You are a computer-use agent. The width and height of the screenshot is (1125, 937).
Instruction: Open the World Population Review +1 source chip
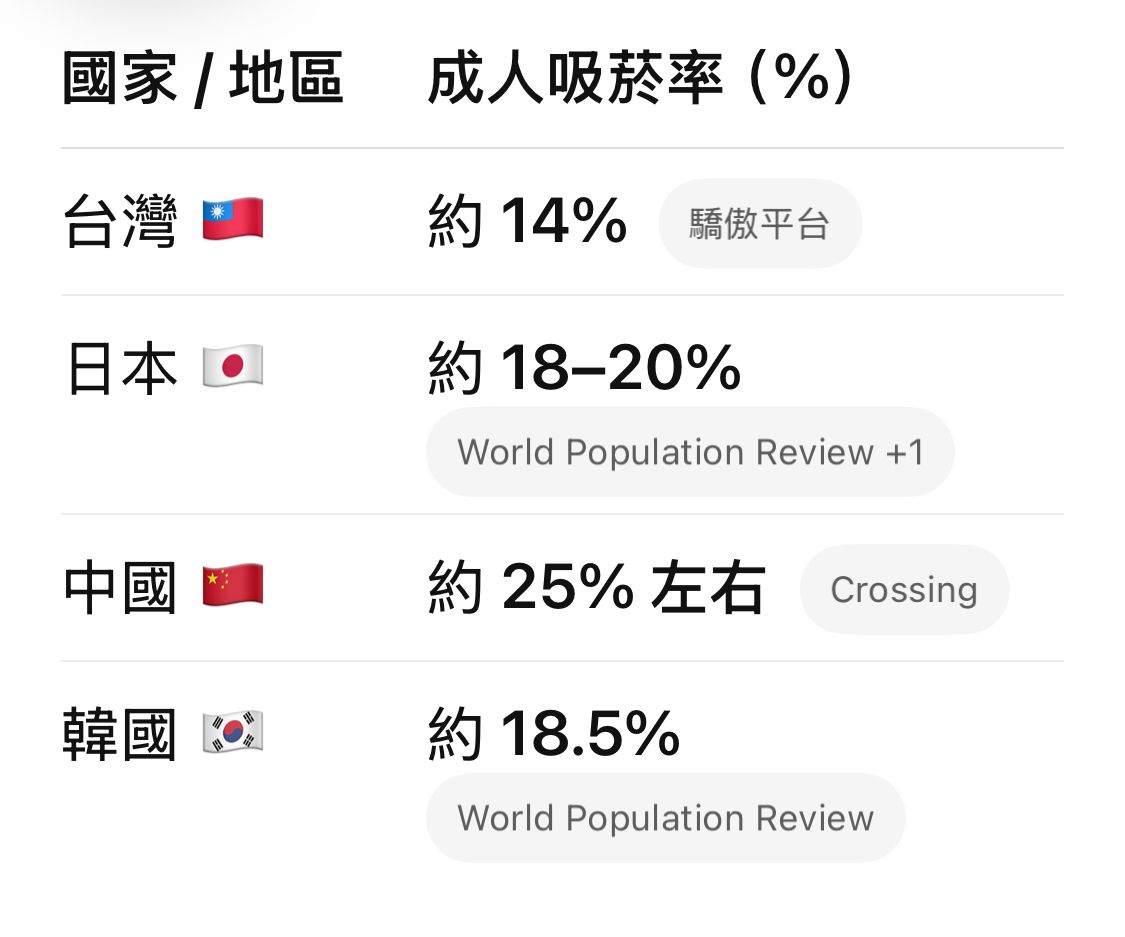(x=690, y=452)
